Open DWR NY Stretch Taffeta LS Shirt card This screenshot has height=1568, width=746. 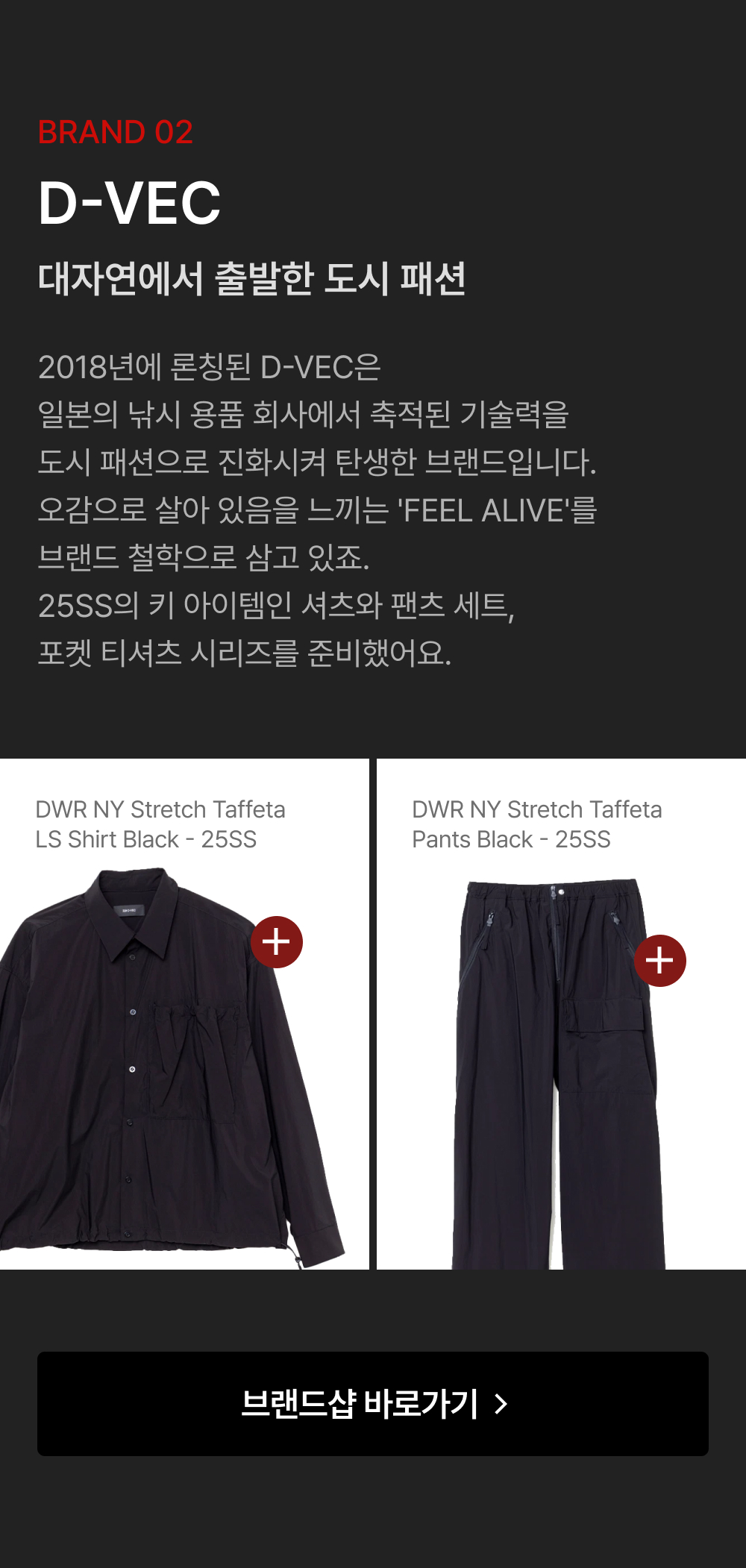coord(184,1014)
